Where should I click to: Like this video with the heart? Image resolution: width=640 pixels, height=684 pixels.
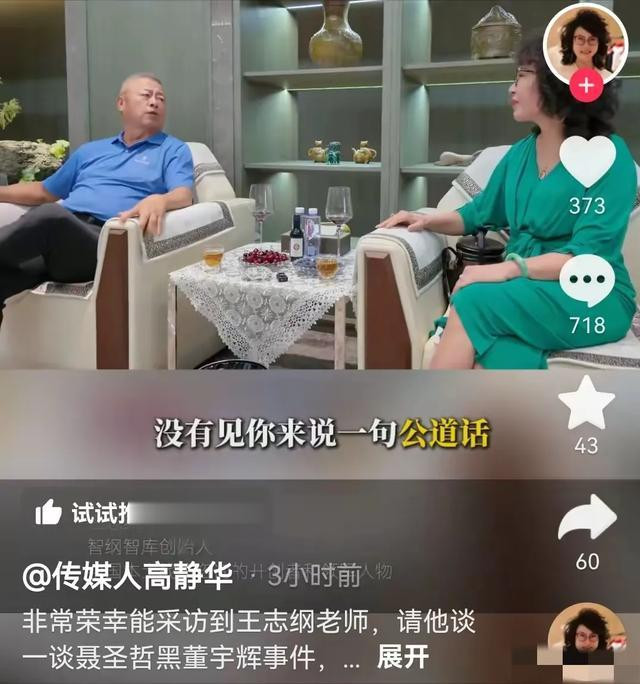point(587,162)
